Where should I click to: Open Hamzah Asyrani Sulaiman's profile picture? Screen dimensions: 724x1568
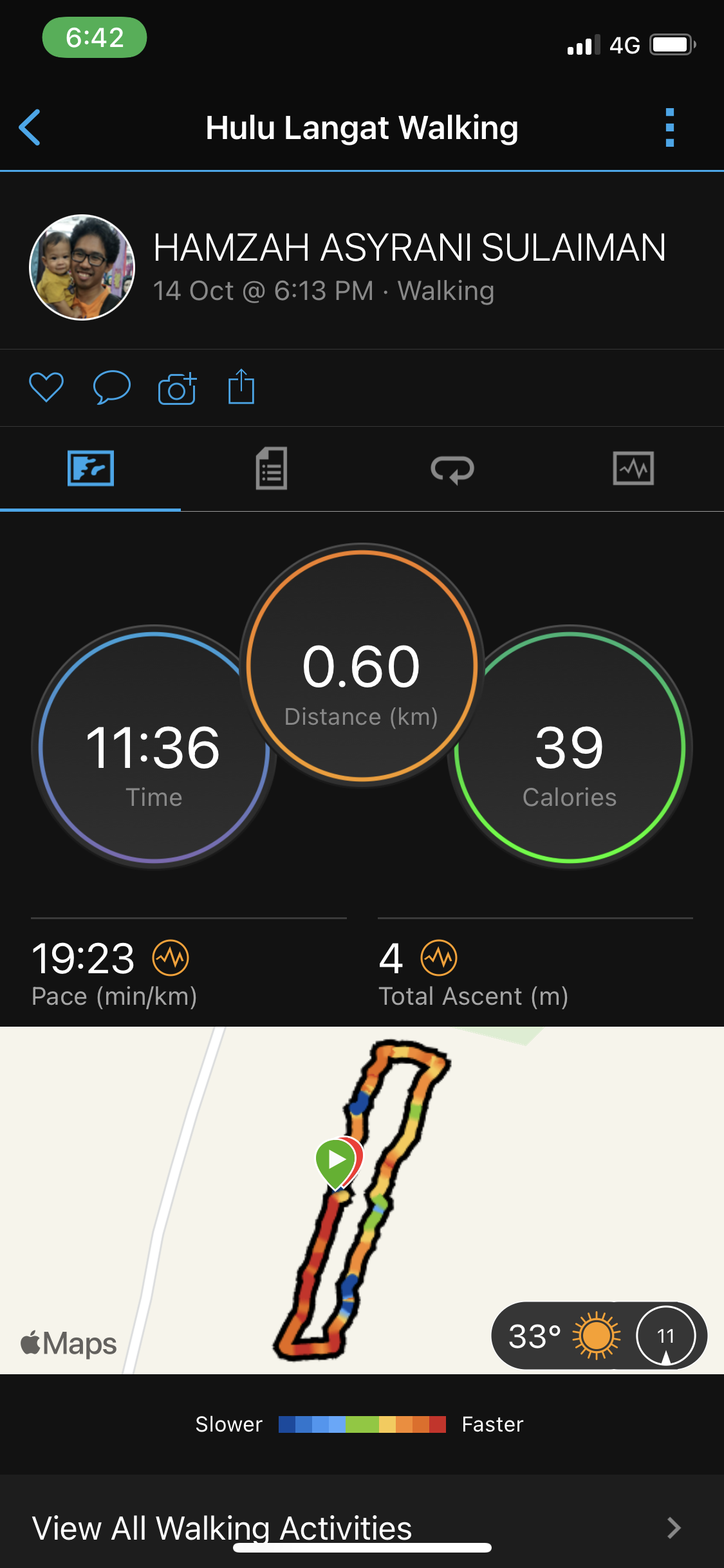click(x=82, y=267)
